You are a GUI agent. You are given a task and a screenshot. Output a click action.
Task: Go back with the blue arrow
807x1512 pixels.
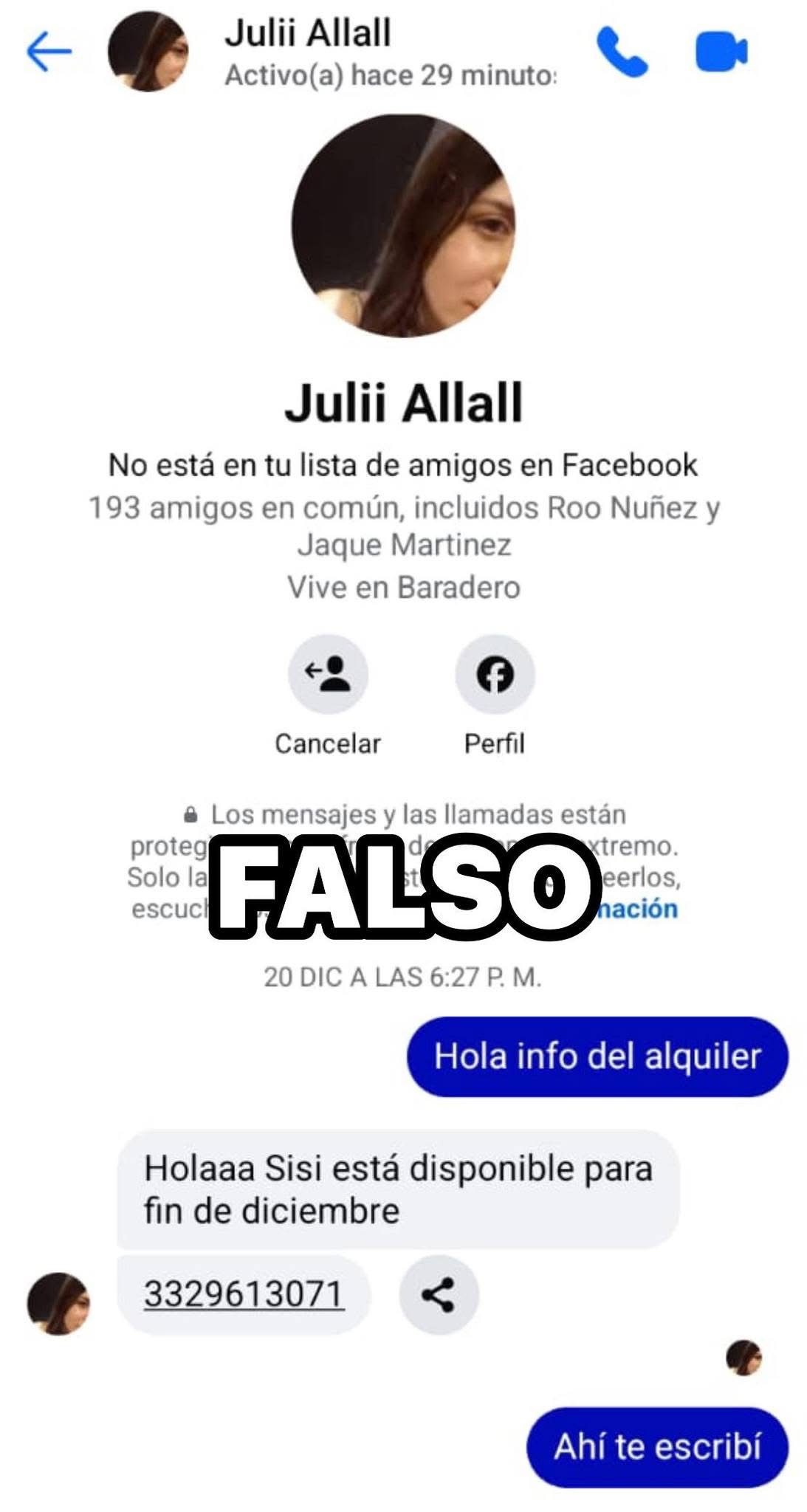(49, 52)
